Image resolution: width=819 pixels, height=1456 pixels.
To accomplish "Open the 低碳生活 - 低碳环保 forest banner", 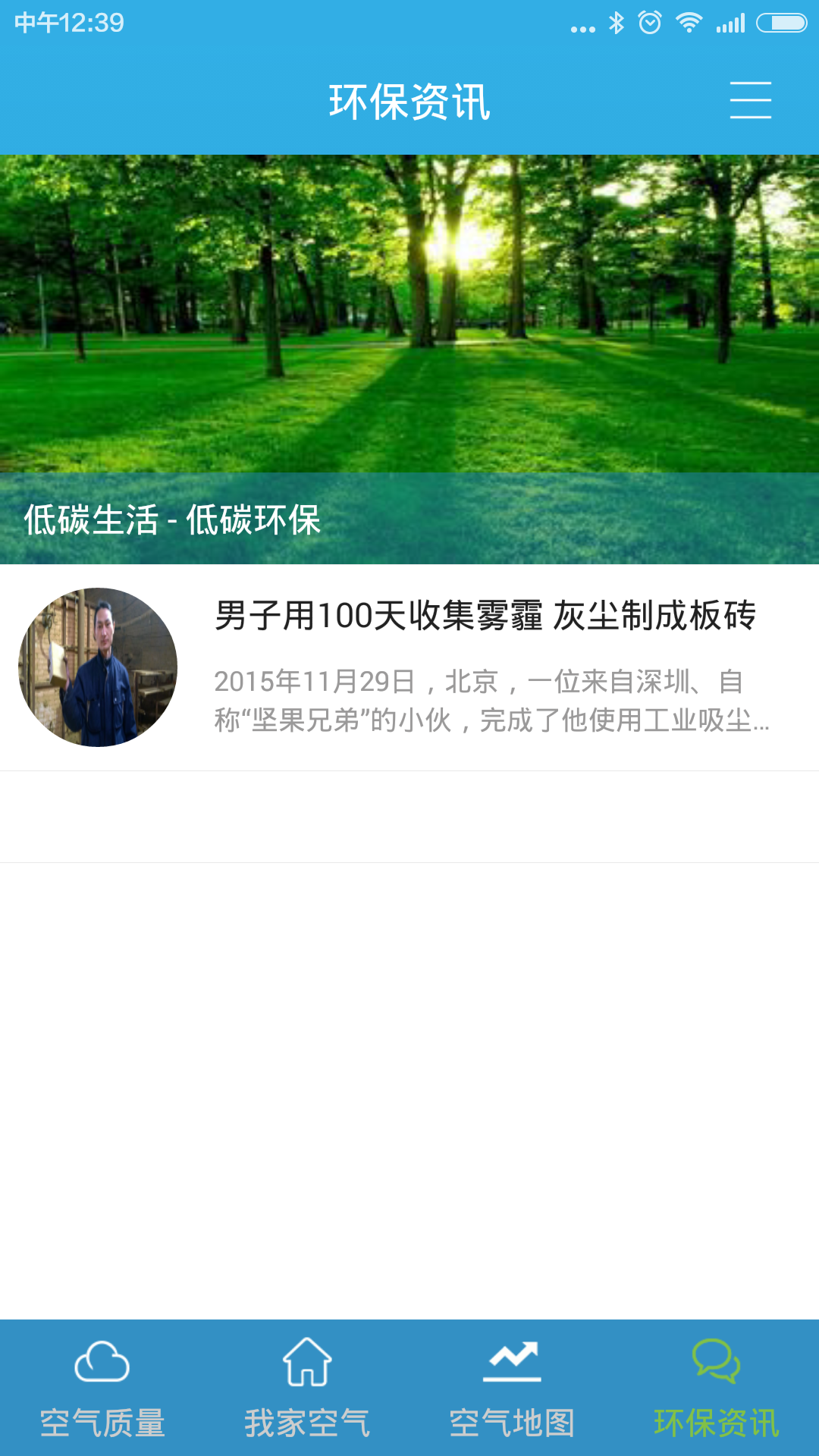I will point(409,359).
